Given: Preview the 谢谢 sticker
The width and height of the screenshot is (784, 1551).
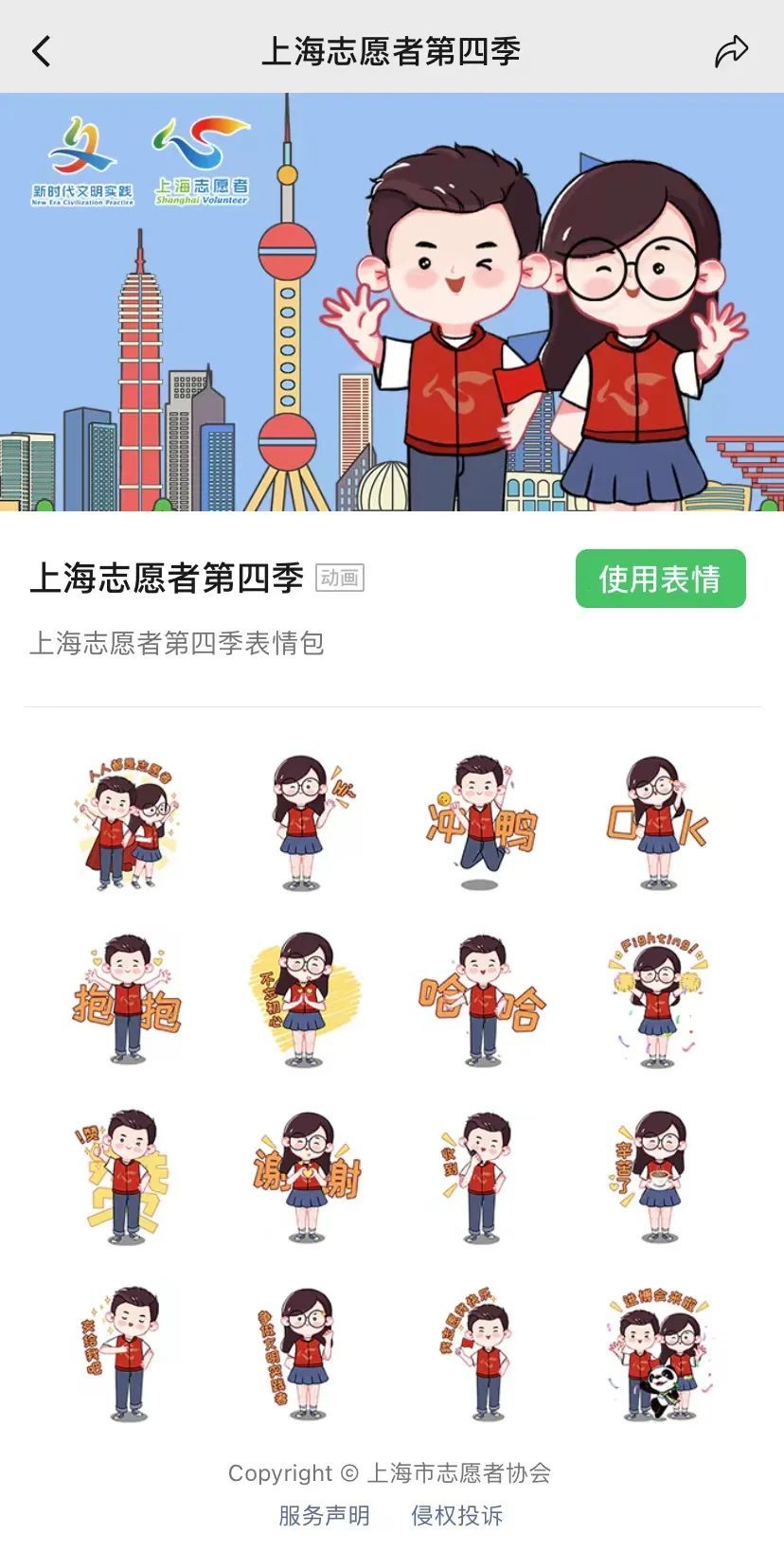Looking at the screenshot, I should [x=304, y=1177].
